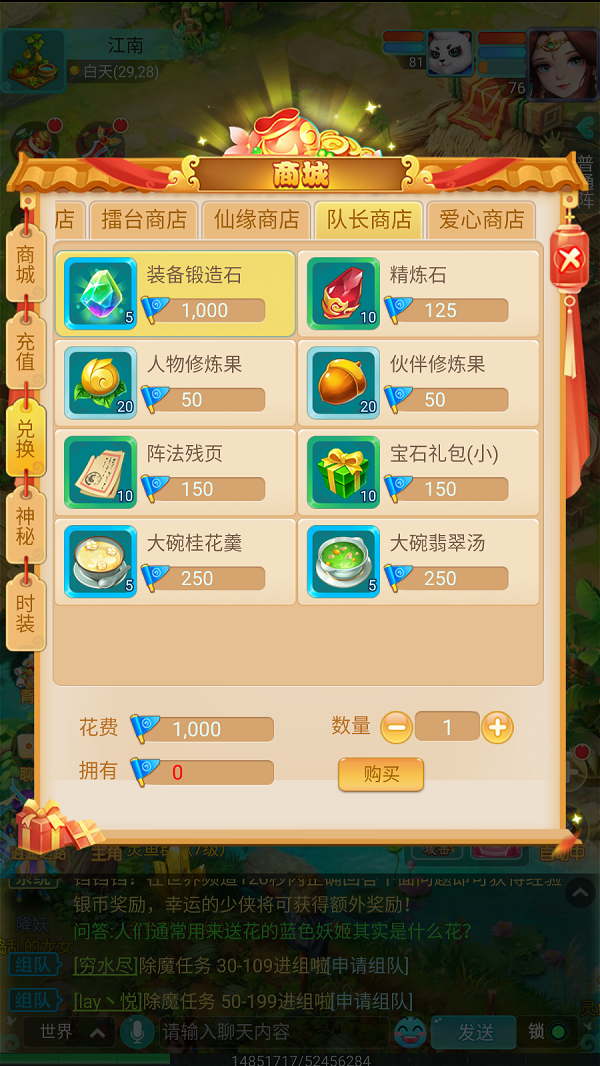Screen dimensions: 600x1066
Task: Close the 商城 shop window
Action: [x=570, y=261]
